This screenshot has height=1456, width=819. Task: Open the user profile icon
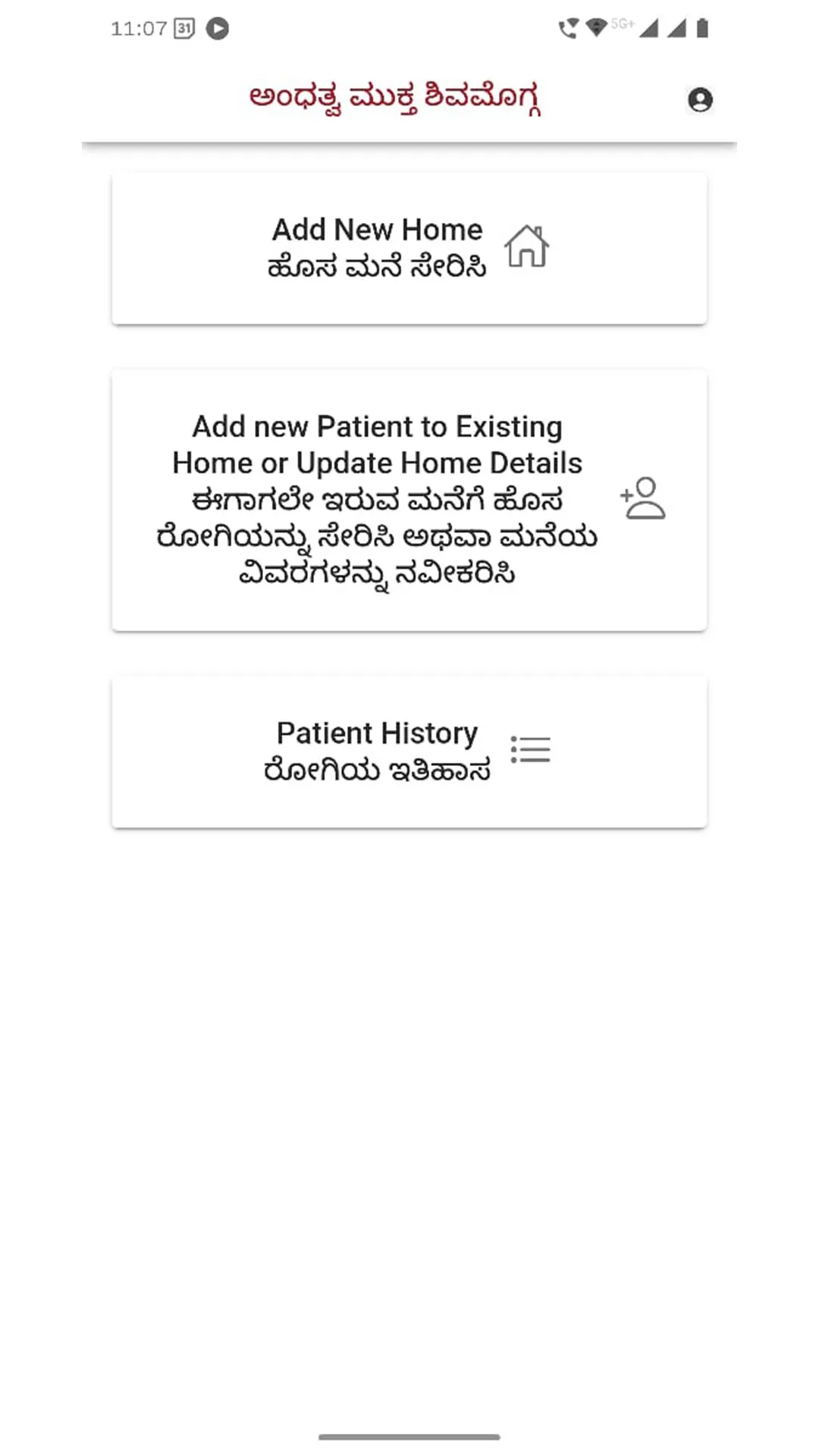tap(699, 100)
